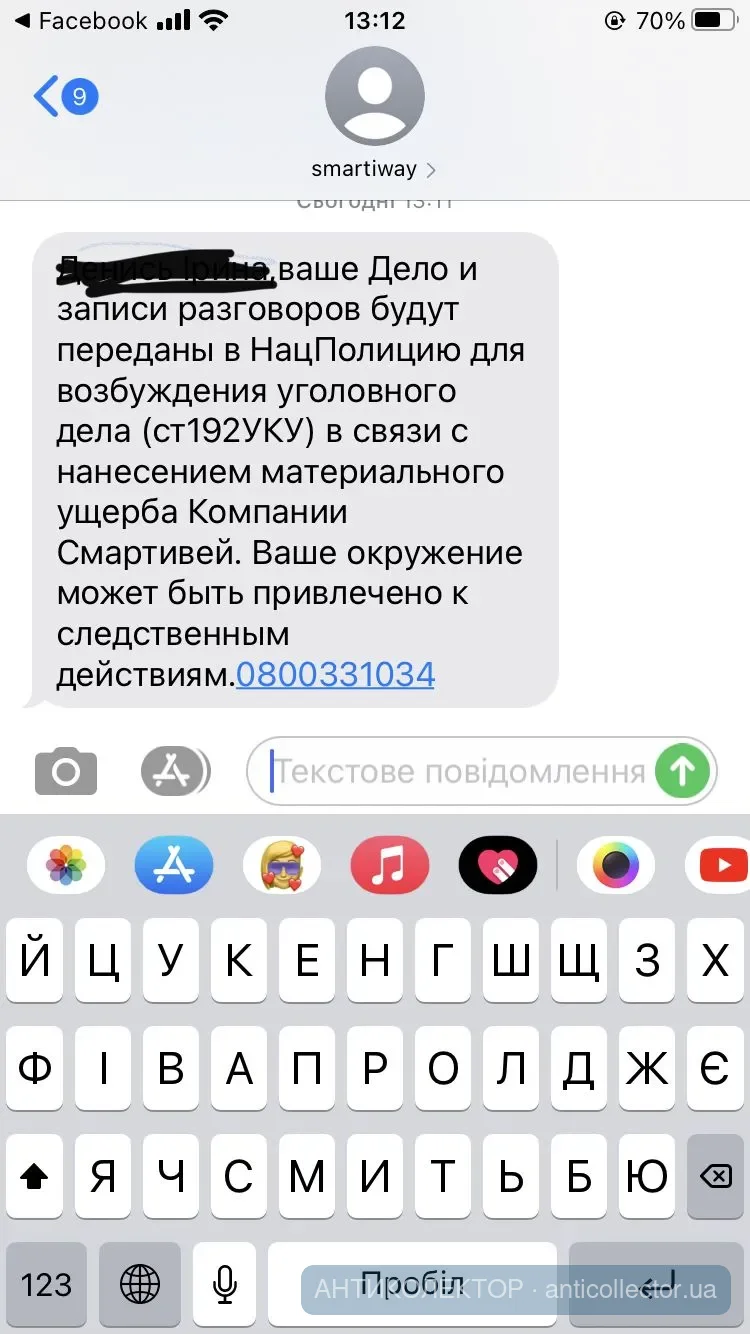The height and width of the screenshot is (1334, 750).
Task: Enable shift on the keyboard
Action: point(35,1176)
